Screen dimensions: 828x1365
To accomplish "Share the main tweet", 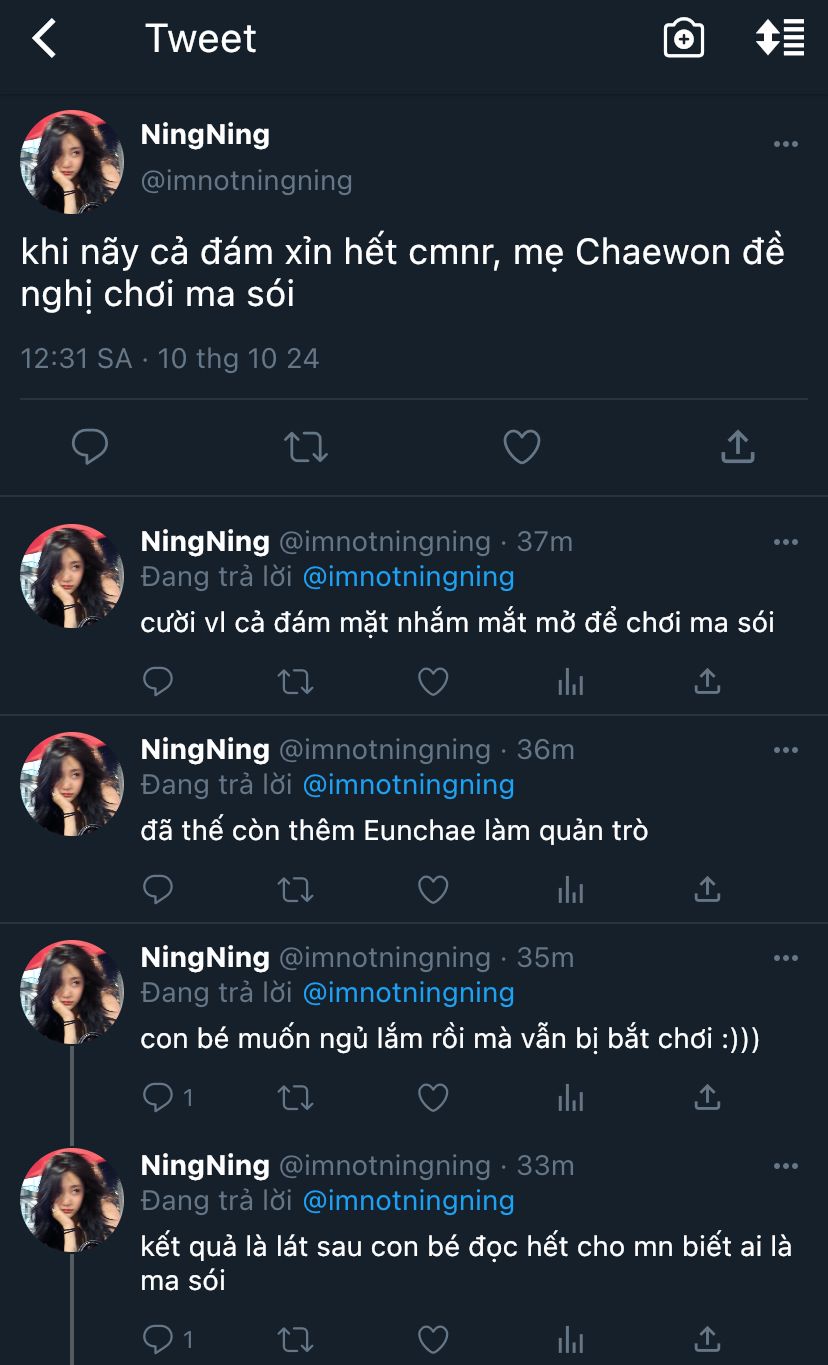I will point(737,447).
